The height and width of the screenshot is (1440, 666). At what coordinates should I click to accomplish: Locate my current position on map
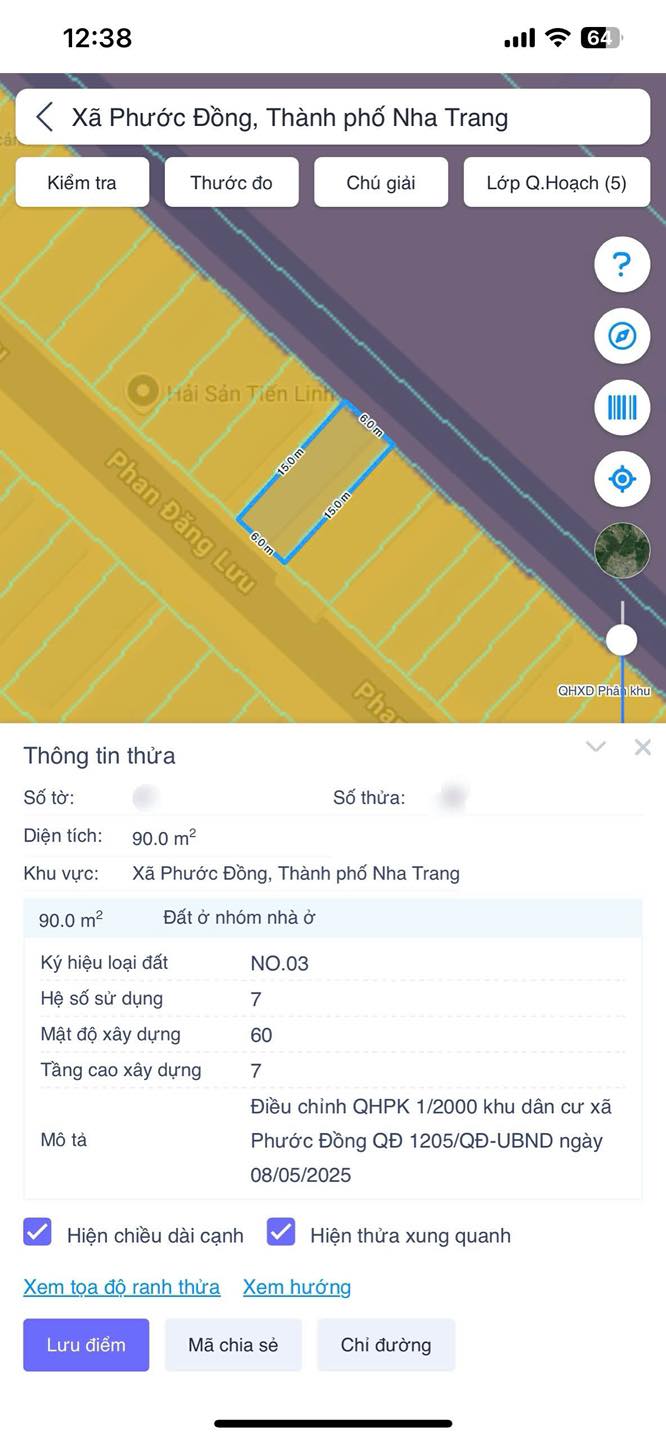coord(622,479)
